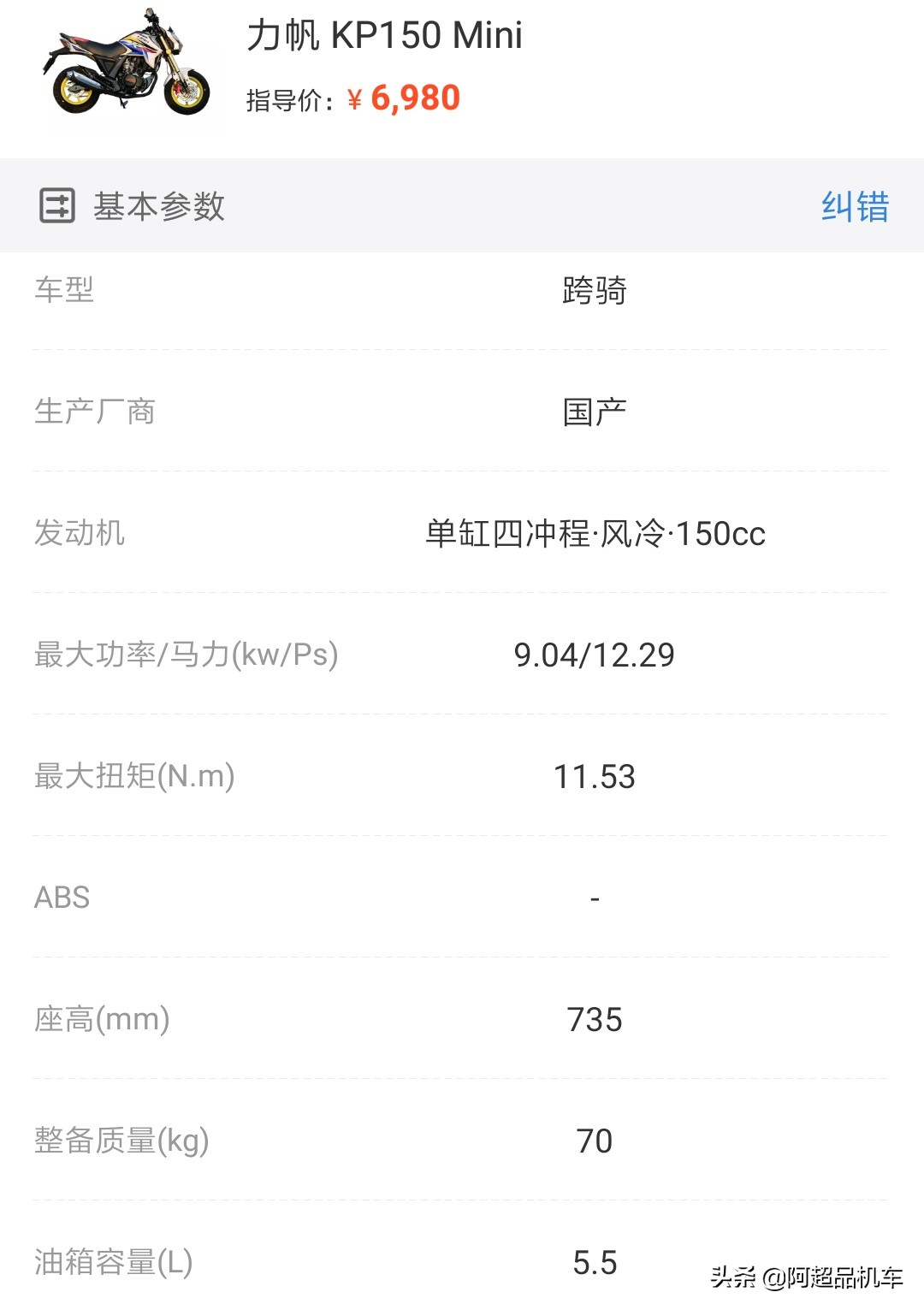
Task: Click the 最大功率/马力 value 9.04/12.29
Action: pos(597,655)
